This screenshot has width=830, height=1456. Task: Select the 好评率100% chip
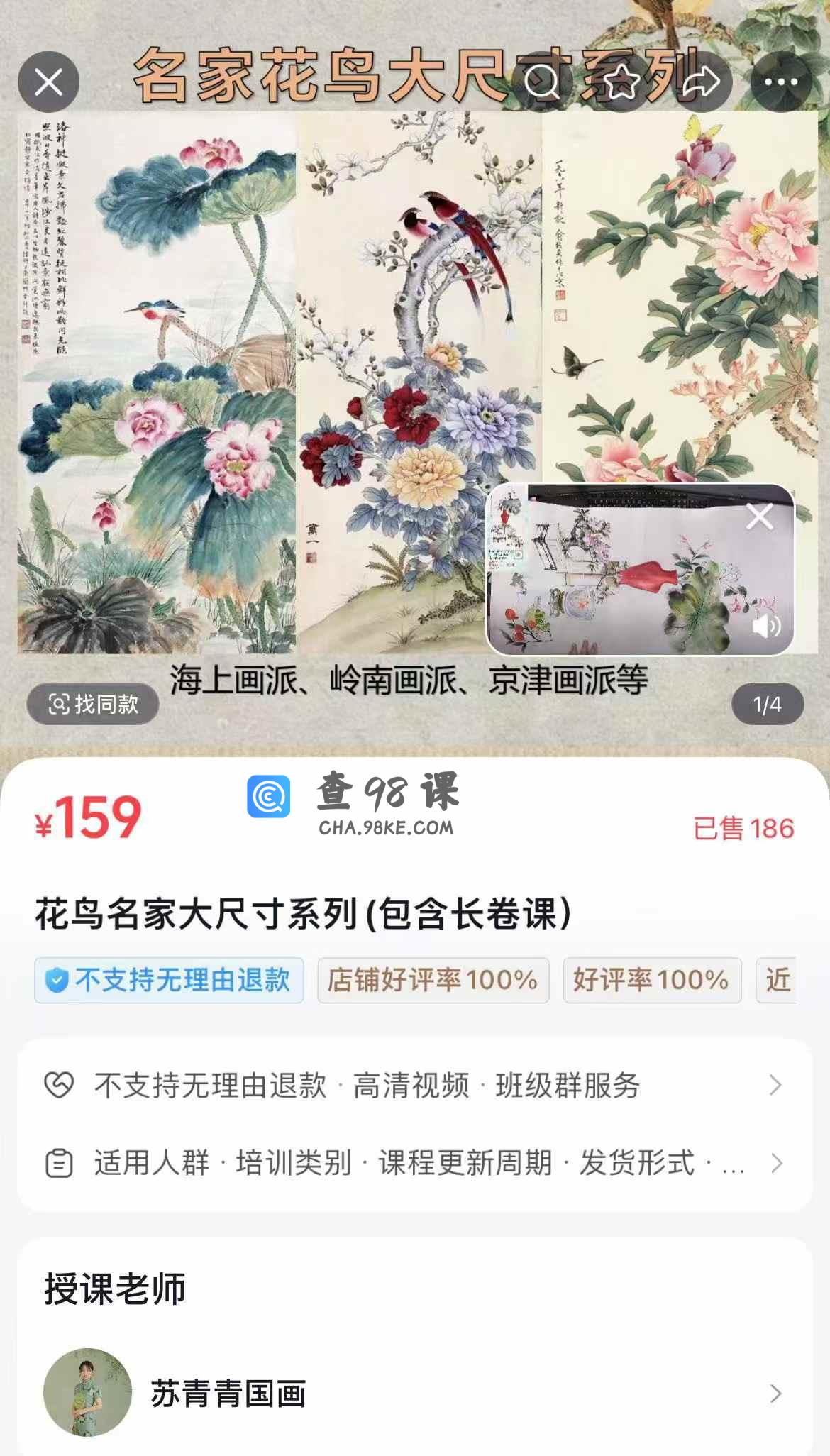651,980
